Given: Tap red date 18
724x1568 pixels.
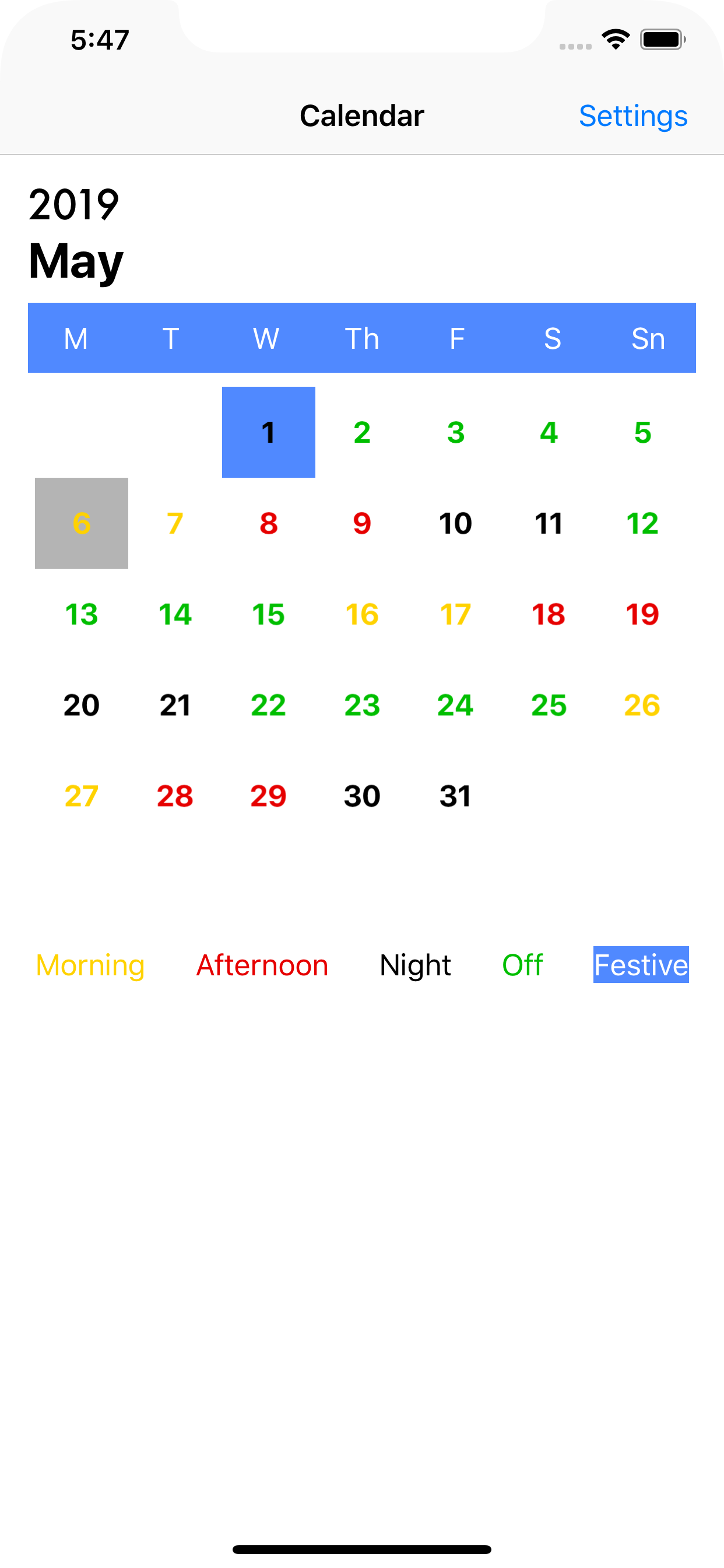Looking at the screenshot, I should [548, 615].
